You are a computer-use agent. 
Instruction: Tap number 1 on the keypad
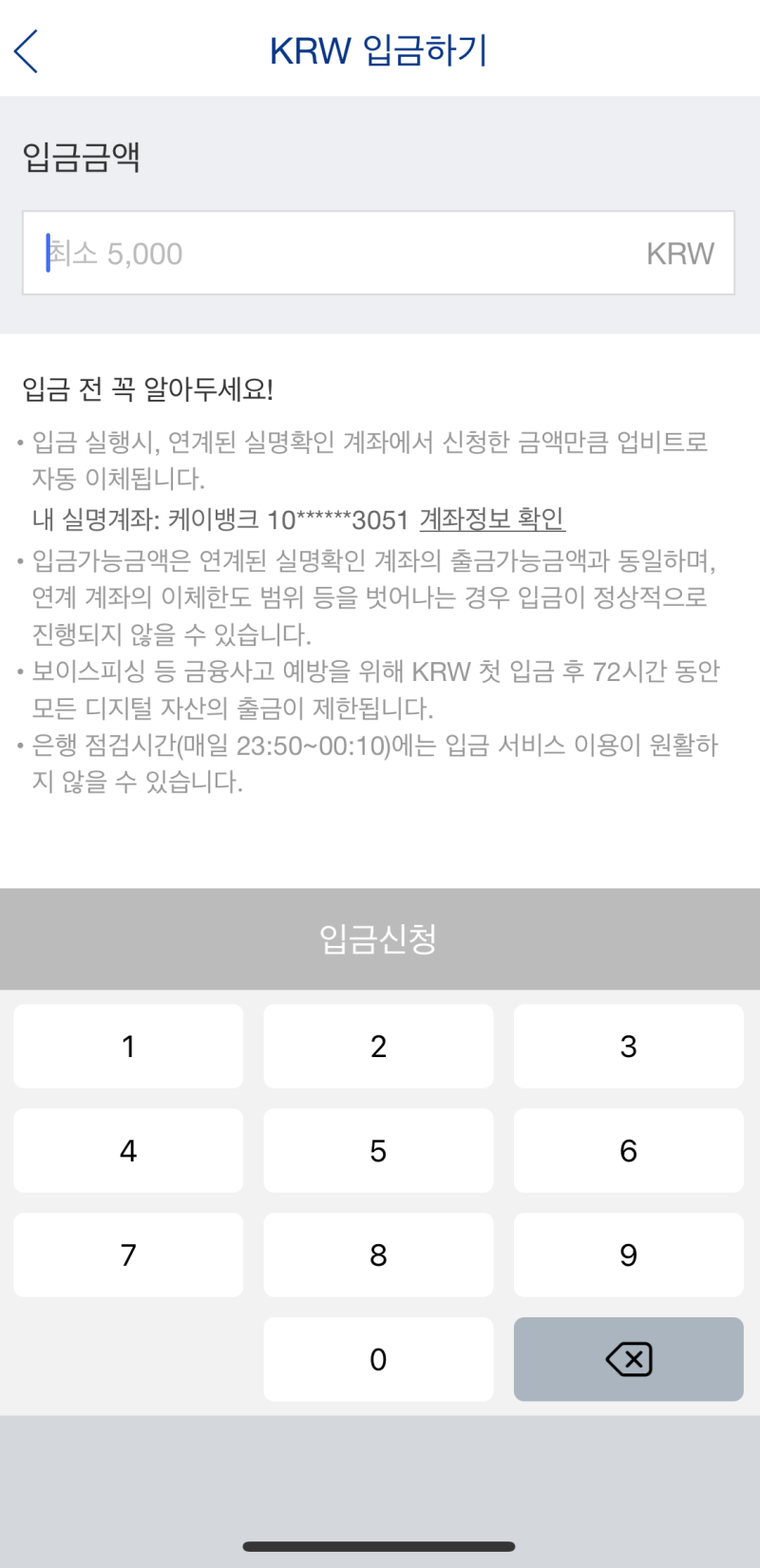click(x=128, y=1046)
